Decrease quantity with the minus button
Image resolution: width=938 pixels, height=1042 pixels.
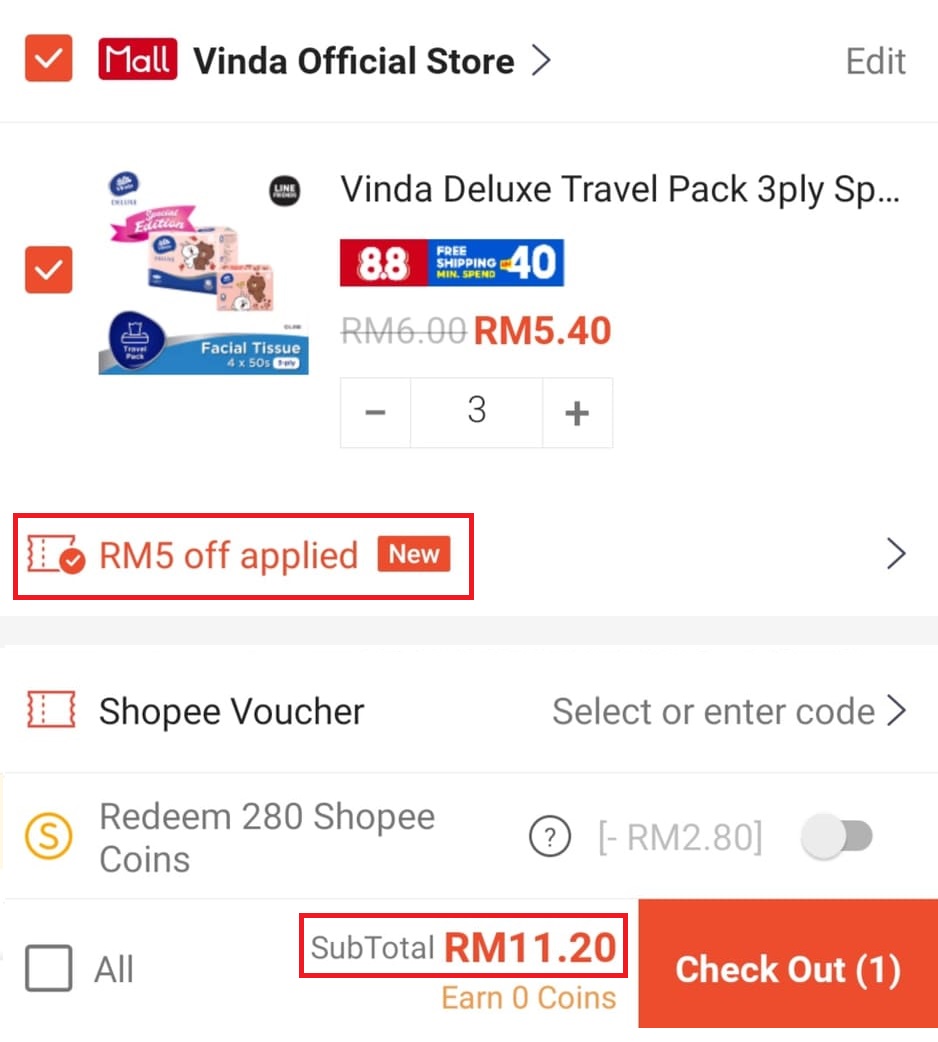[375, 413]
